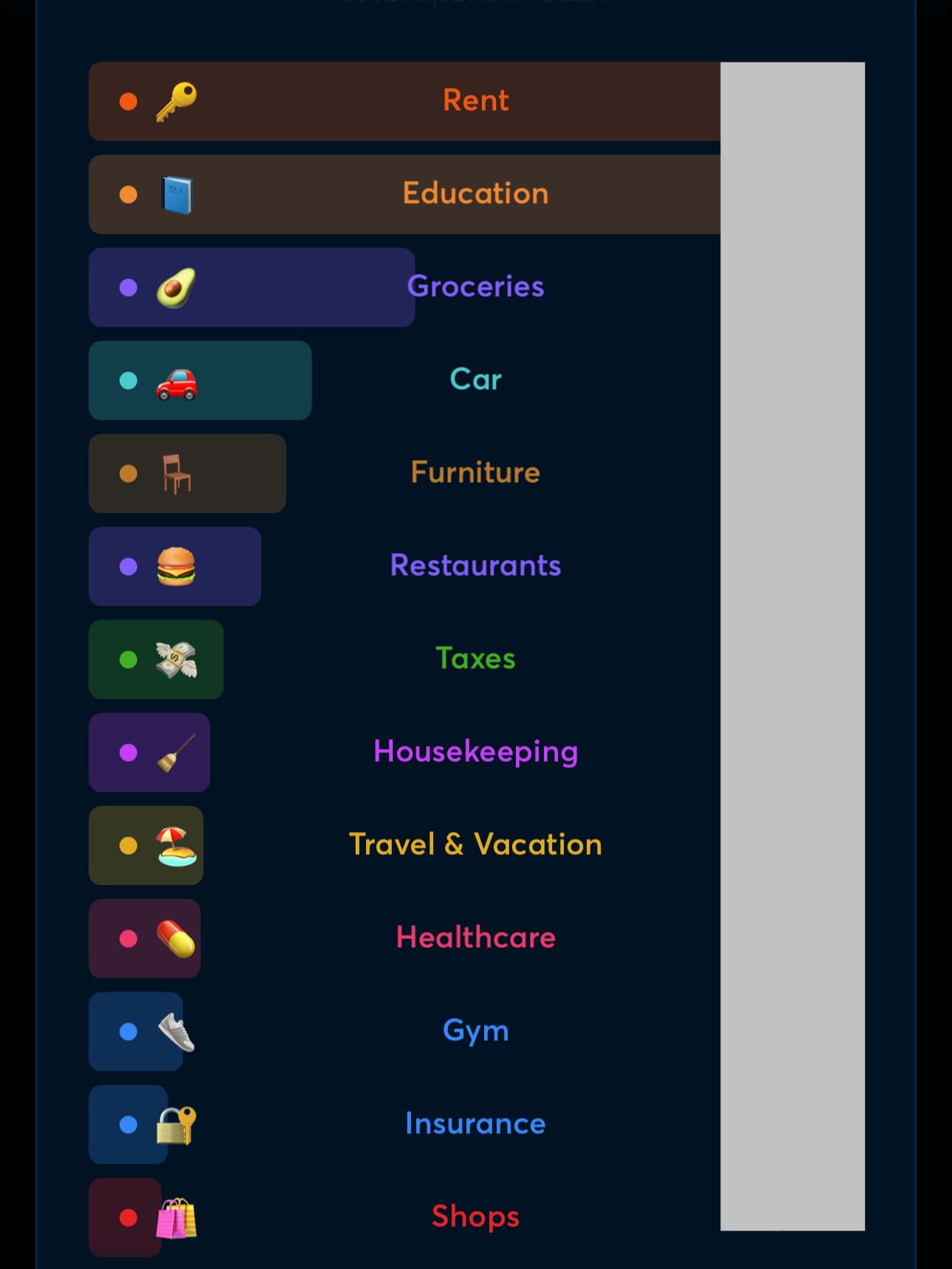Open the Housekeeping category

pyautogui.click(x=475, y=752)
